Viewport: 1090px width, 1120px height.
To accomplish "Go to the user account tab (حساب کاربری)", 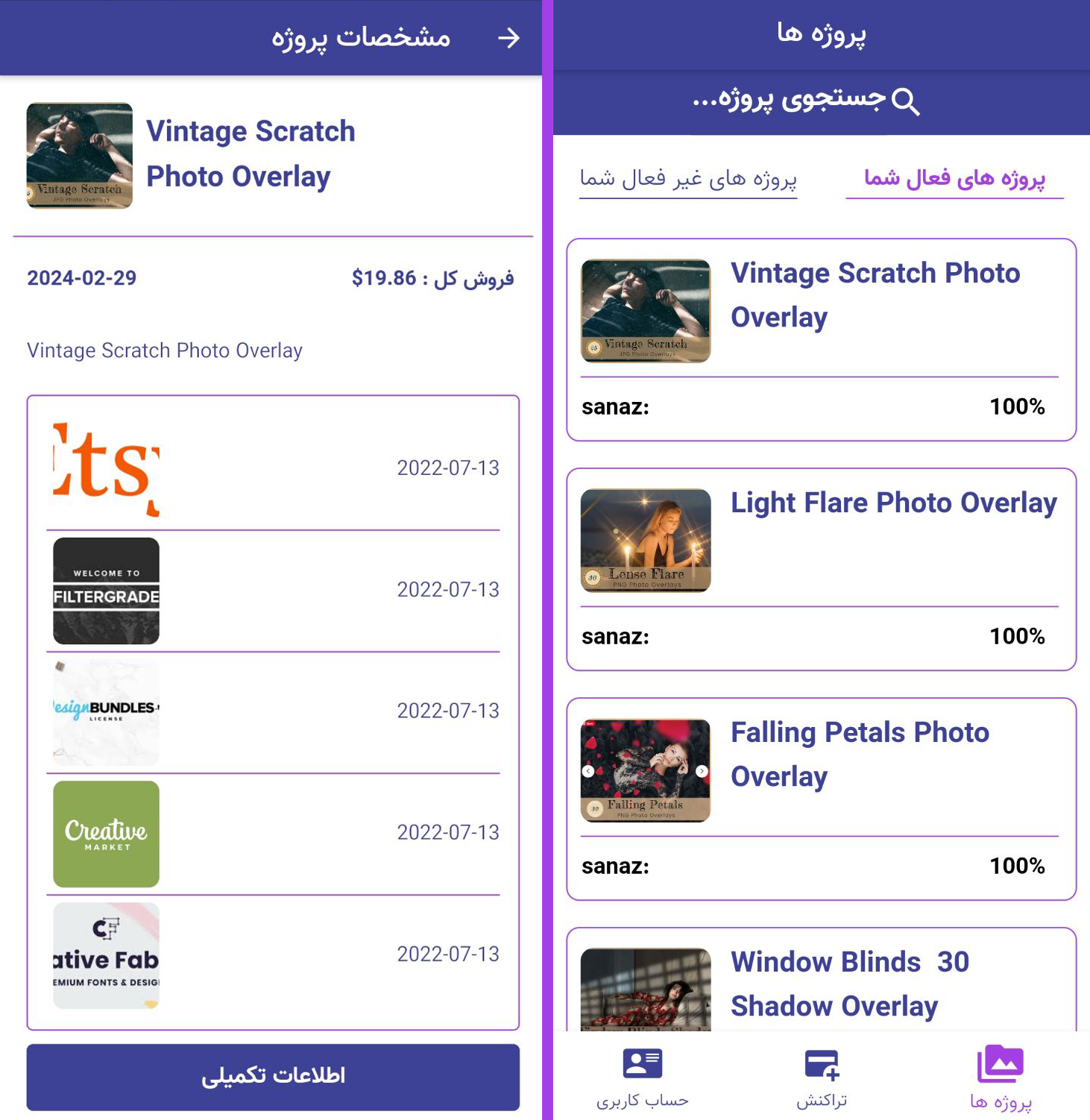I will (642, 1078).
